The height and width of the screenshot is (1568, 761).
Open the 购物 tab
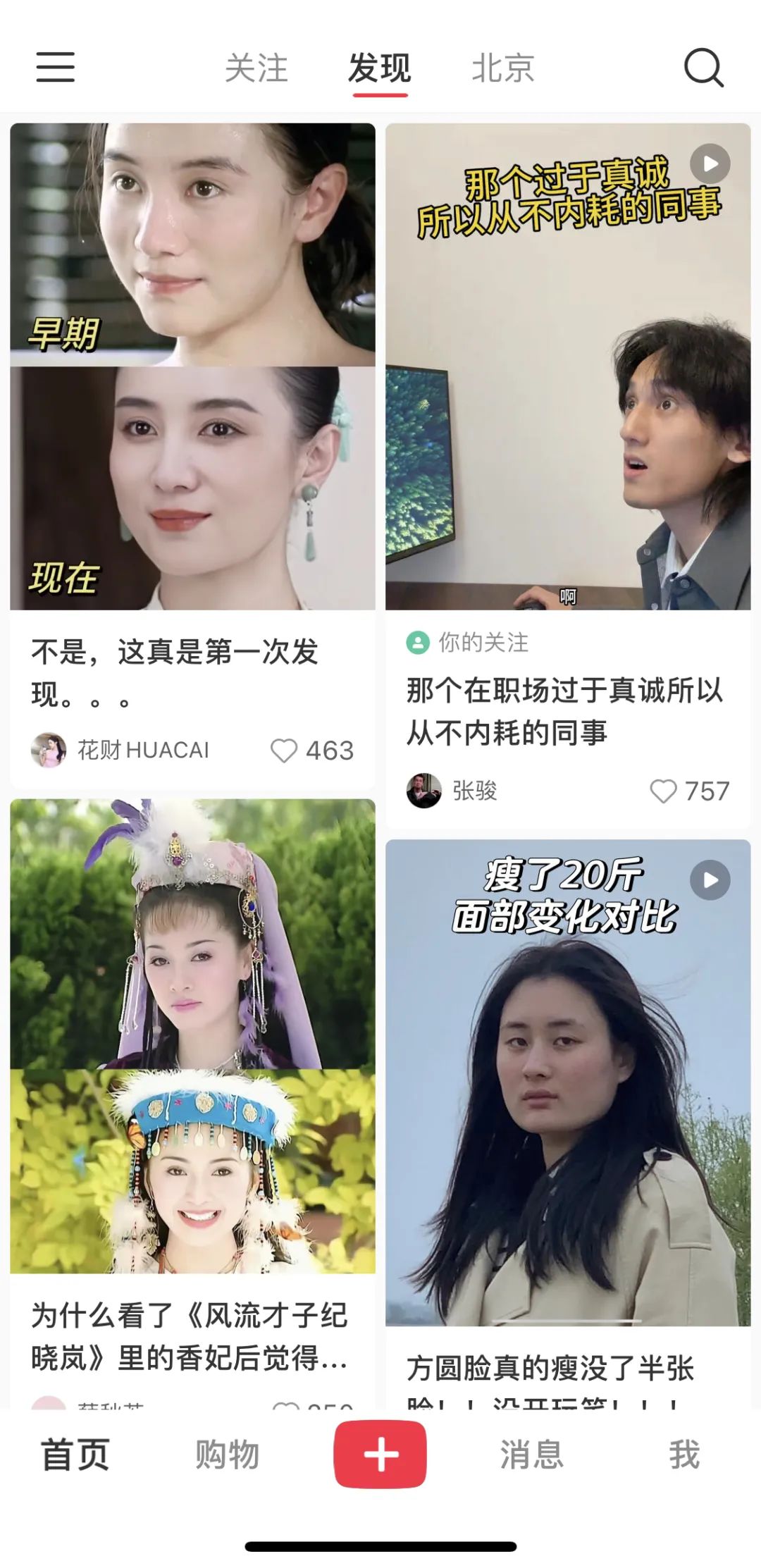coord(227,1455)
